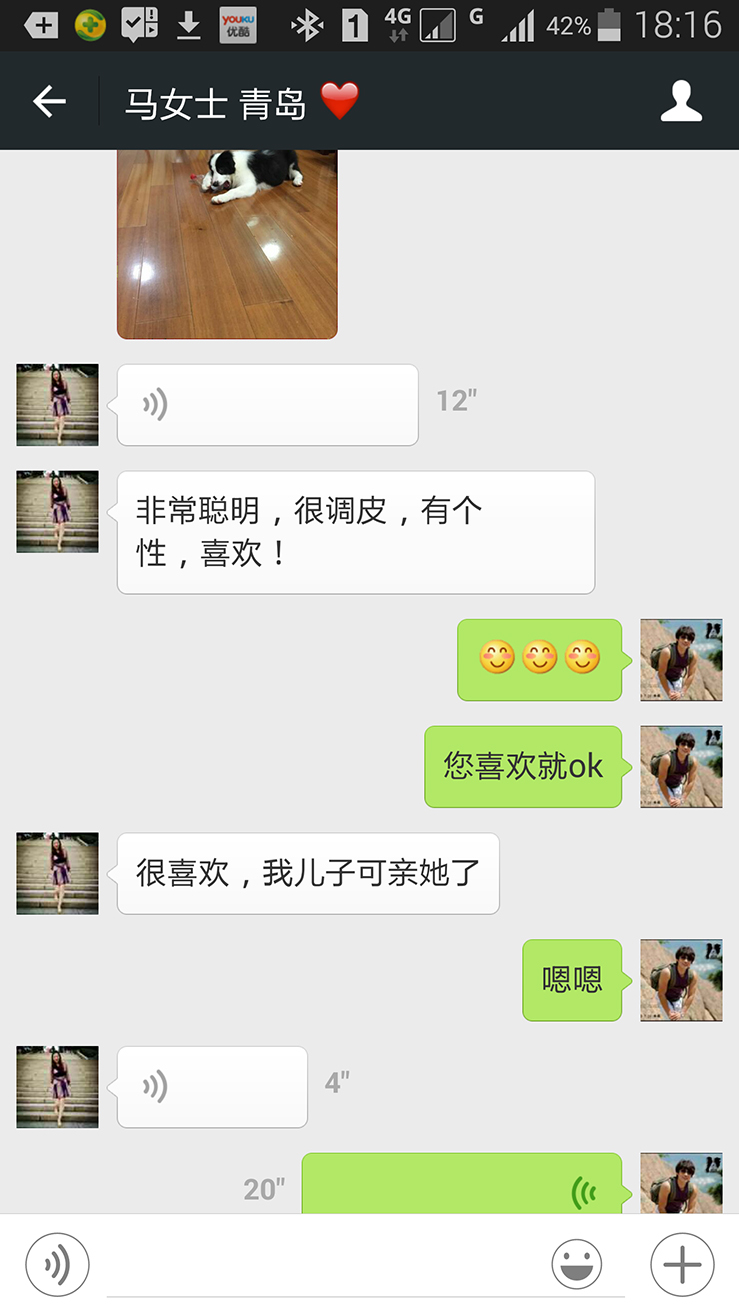Open my avatar beside 您喜欢就ok

click(681, 766)
